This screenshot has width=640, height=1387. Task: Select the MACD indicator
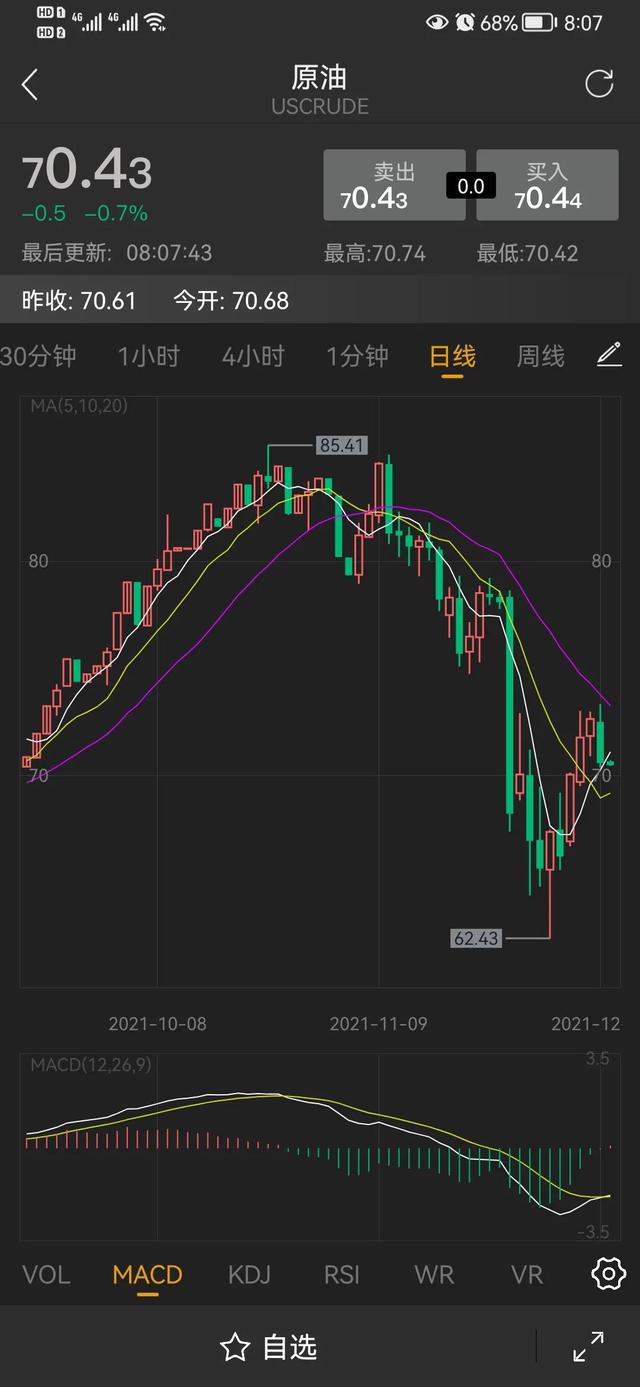point(147,1274)
